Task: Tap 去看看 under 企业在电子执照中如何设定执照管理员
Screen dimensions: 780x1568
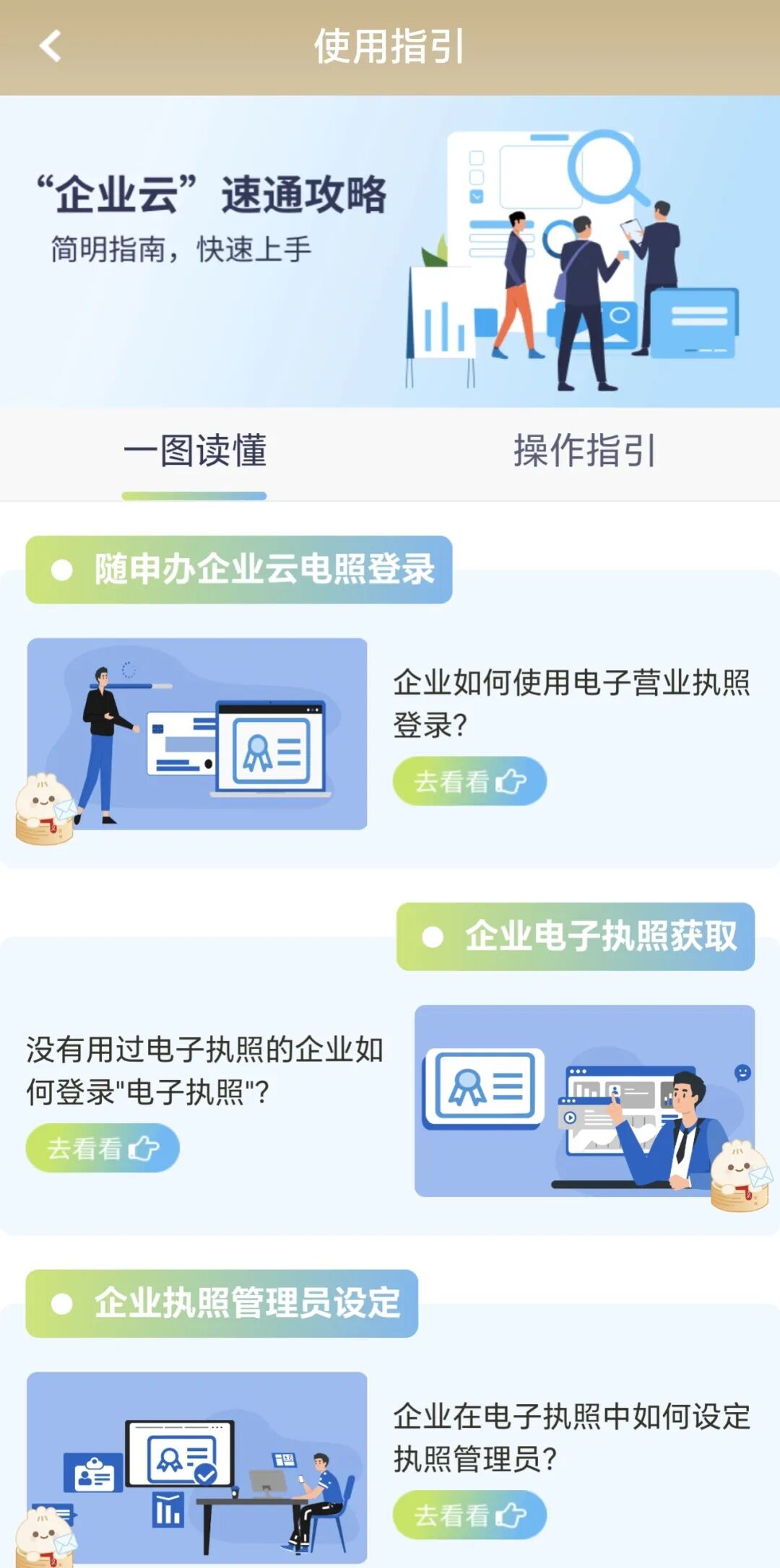Action: tap(469, 1515)
